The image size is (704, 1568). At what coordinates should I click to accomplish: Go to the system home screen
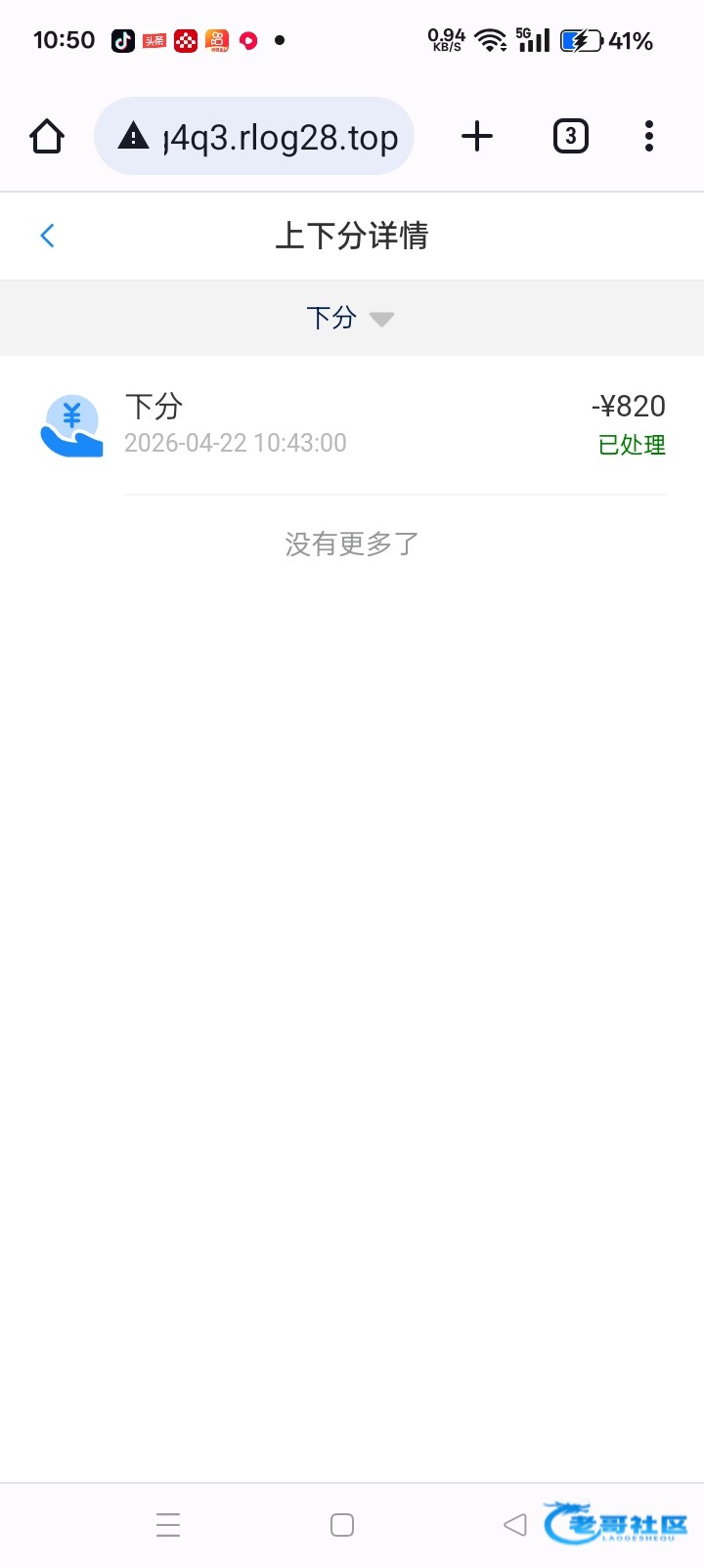pyautogui.click(x=342, y=1525)
